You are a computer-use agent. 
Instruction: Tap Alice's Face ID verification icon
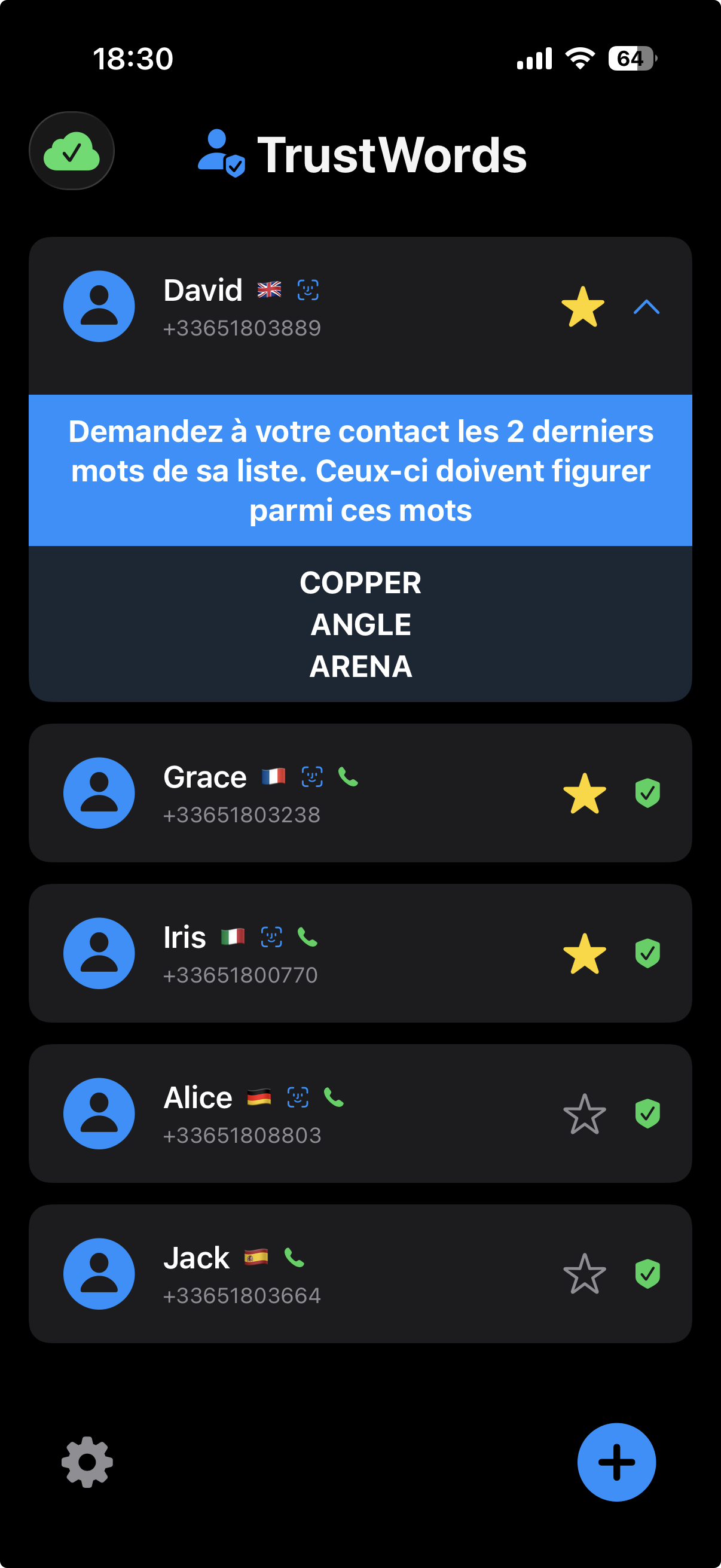300,1097
